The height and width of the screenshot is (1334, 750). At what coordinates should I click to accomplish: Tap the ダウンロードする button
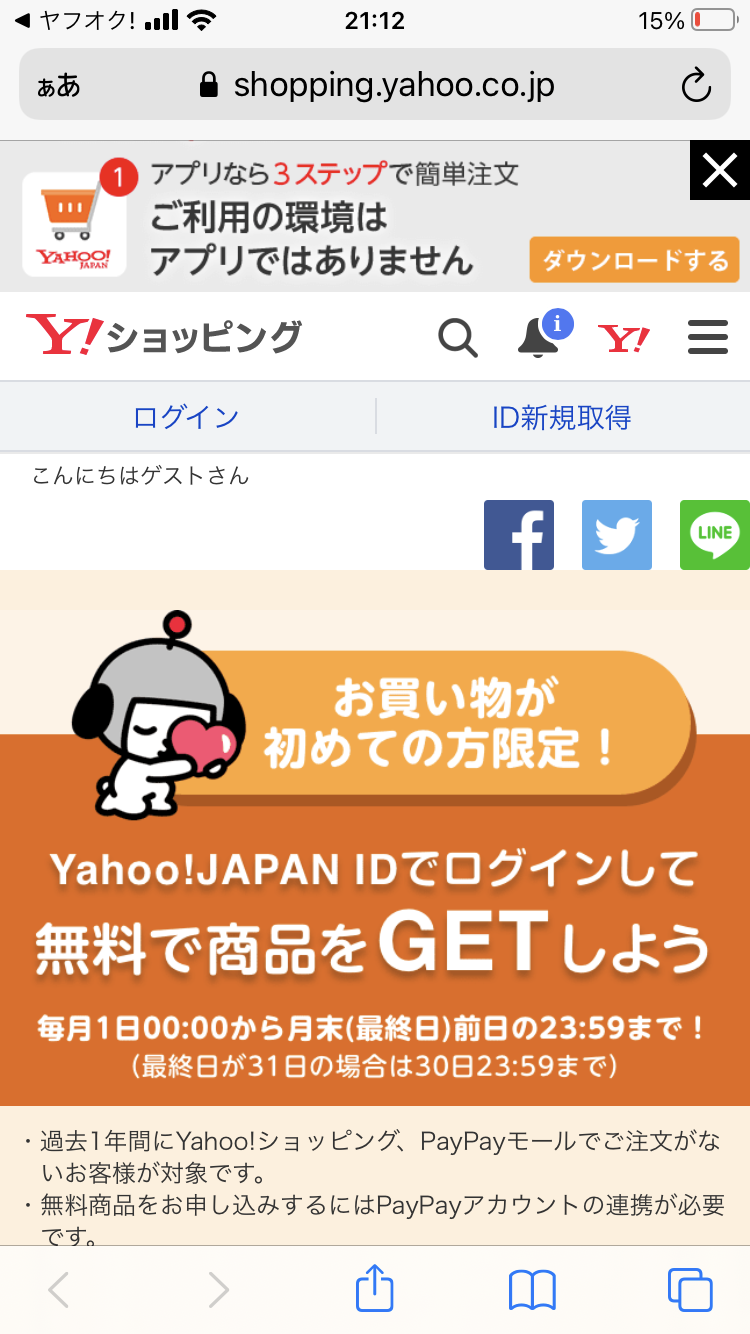click(x=634, y=261)
